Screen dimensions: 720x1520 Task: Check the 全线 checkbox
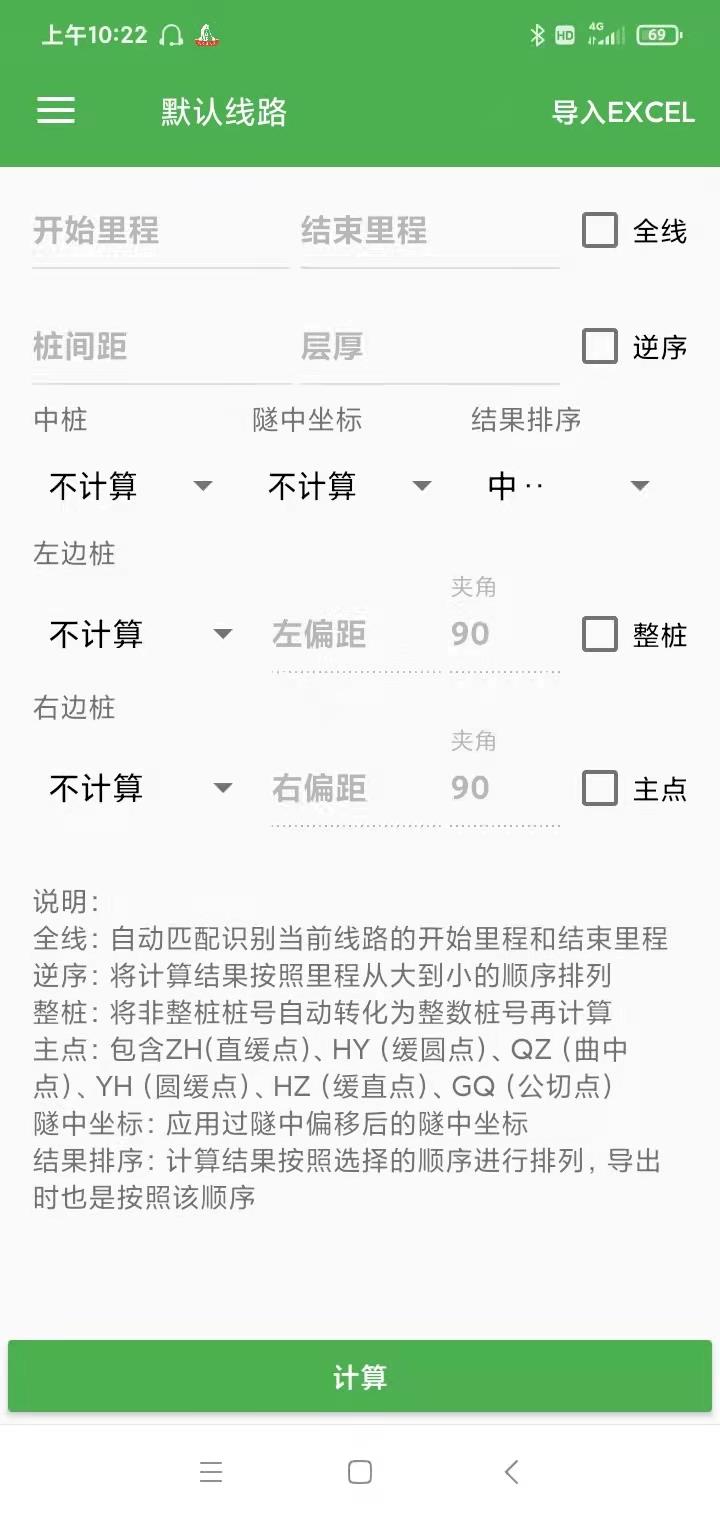(x=600, y=231)
